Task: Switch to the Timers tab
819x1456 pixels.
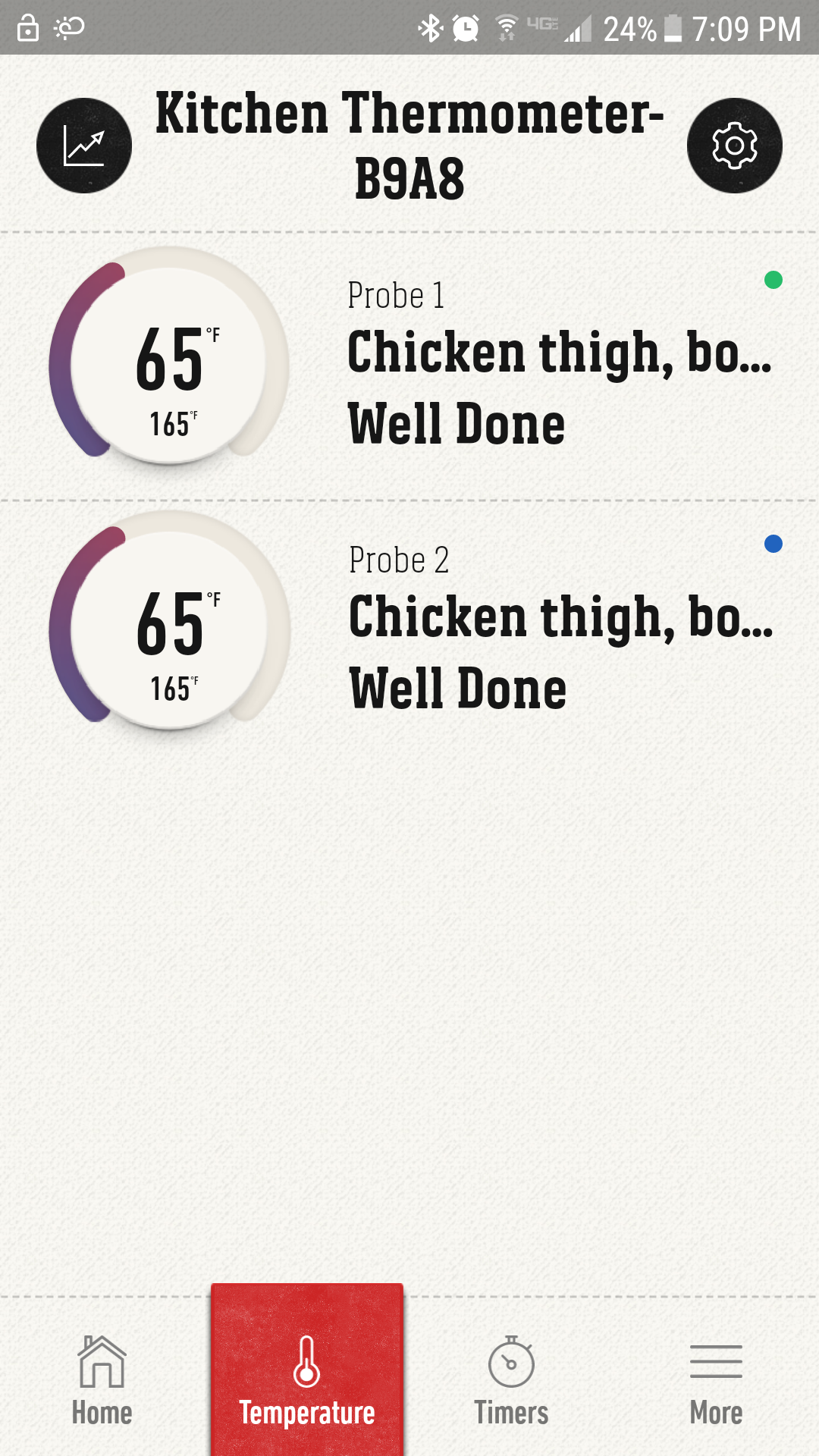Action: click(511, 1380)
